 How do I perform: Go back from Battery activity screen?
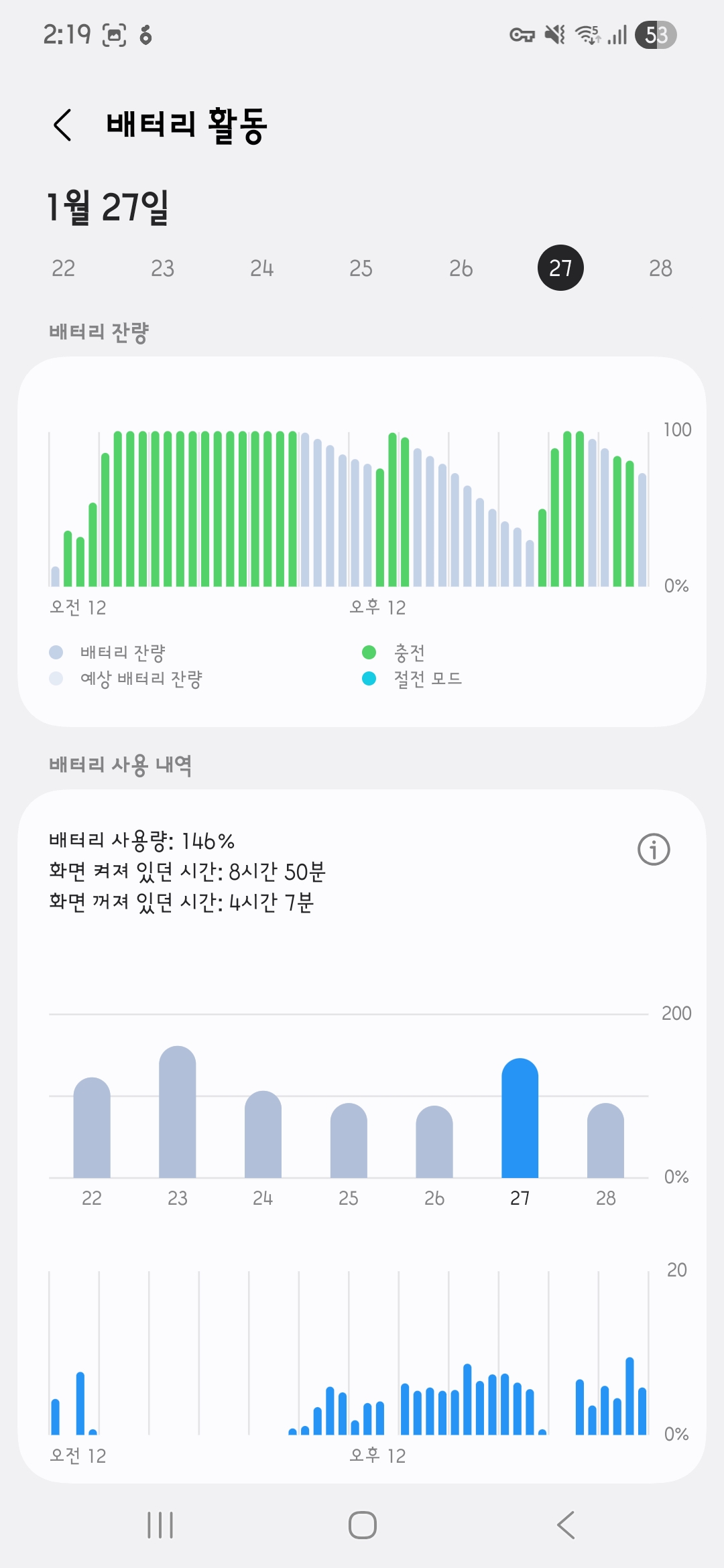[x=62, y=125]
